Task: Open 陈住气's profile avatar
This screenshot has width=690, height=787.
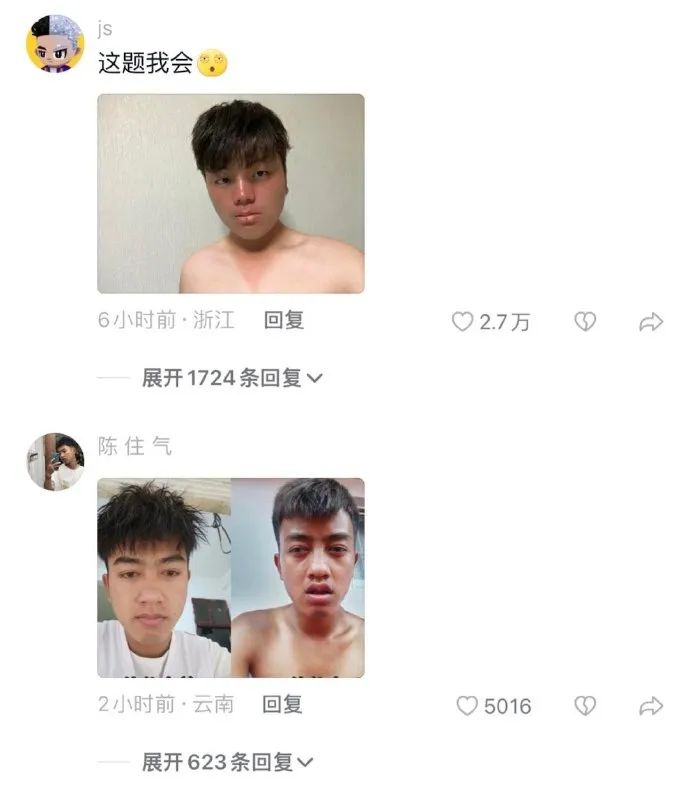Action: (54, 462)
